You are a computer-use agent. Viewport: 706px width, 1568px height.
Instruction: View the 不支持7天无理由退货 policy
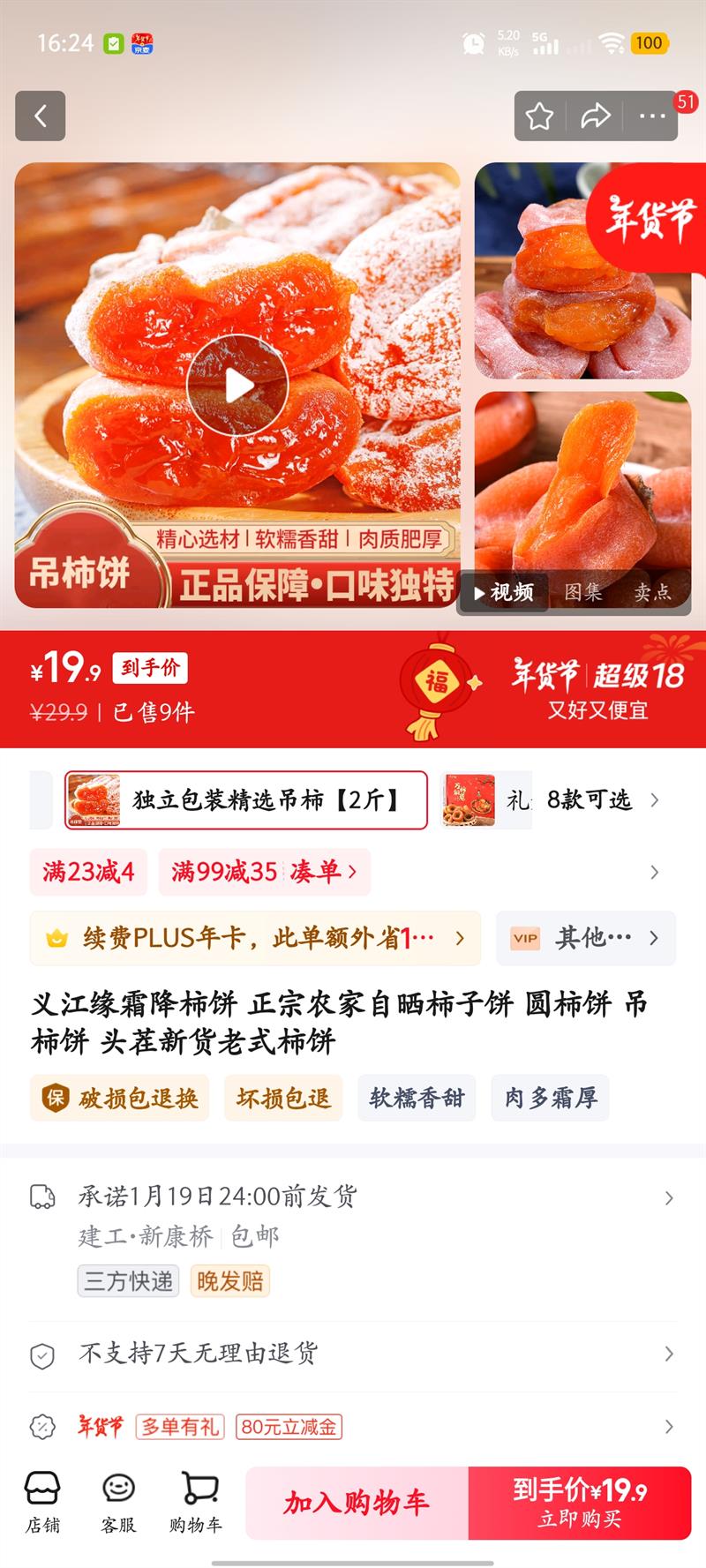(353, 1354)
